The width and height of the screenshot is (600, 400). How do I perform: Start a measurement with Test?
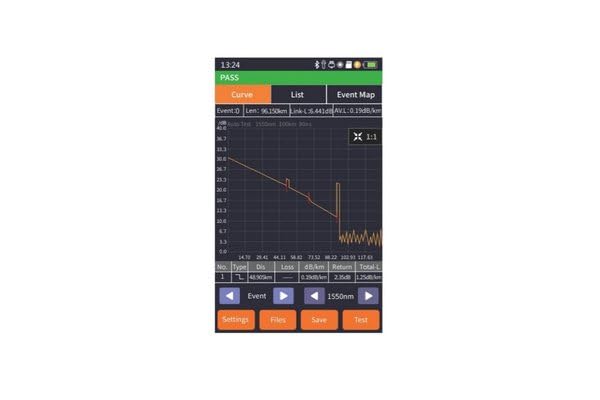point(361,320)
